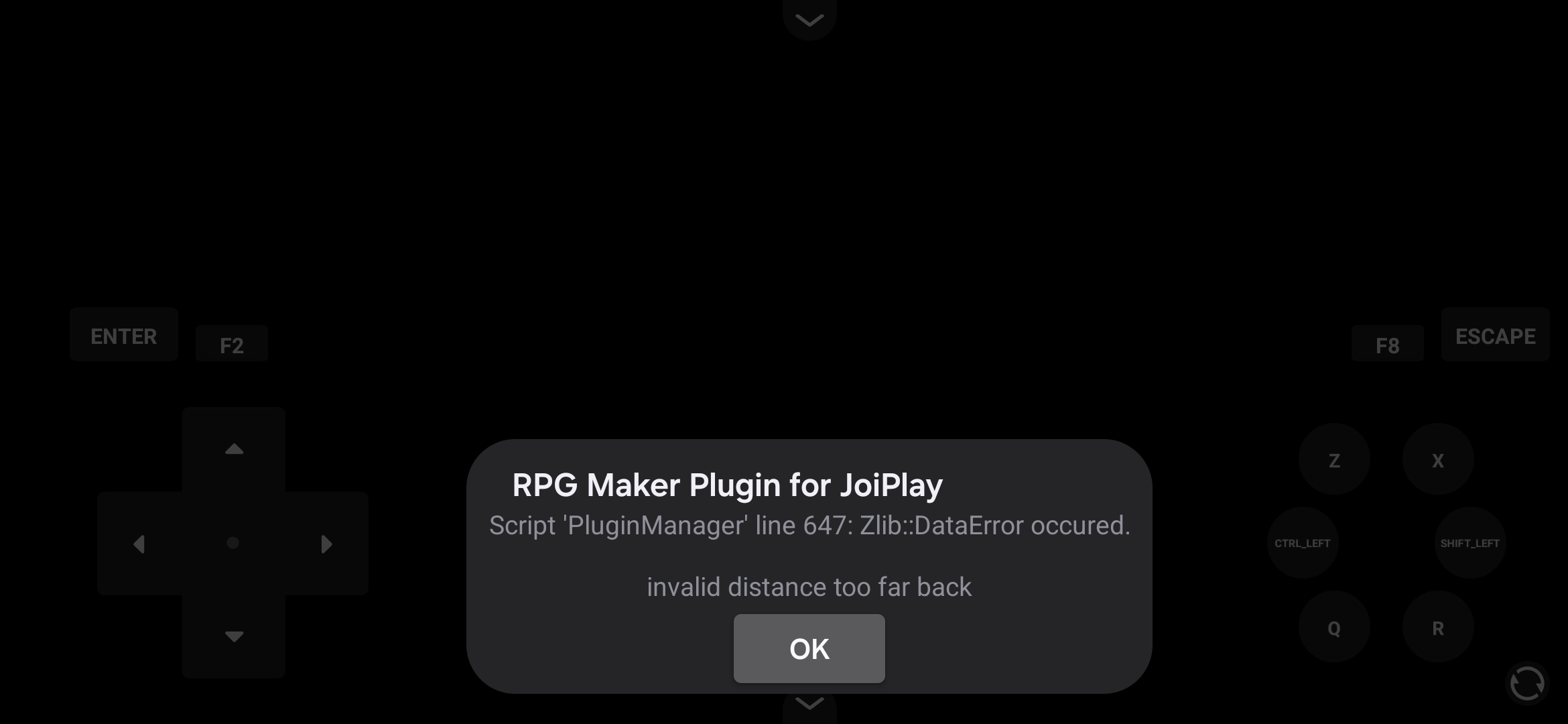Tap the Q gamepad button

1334,627
